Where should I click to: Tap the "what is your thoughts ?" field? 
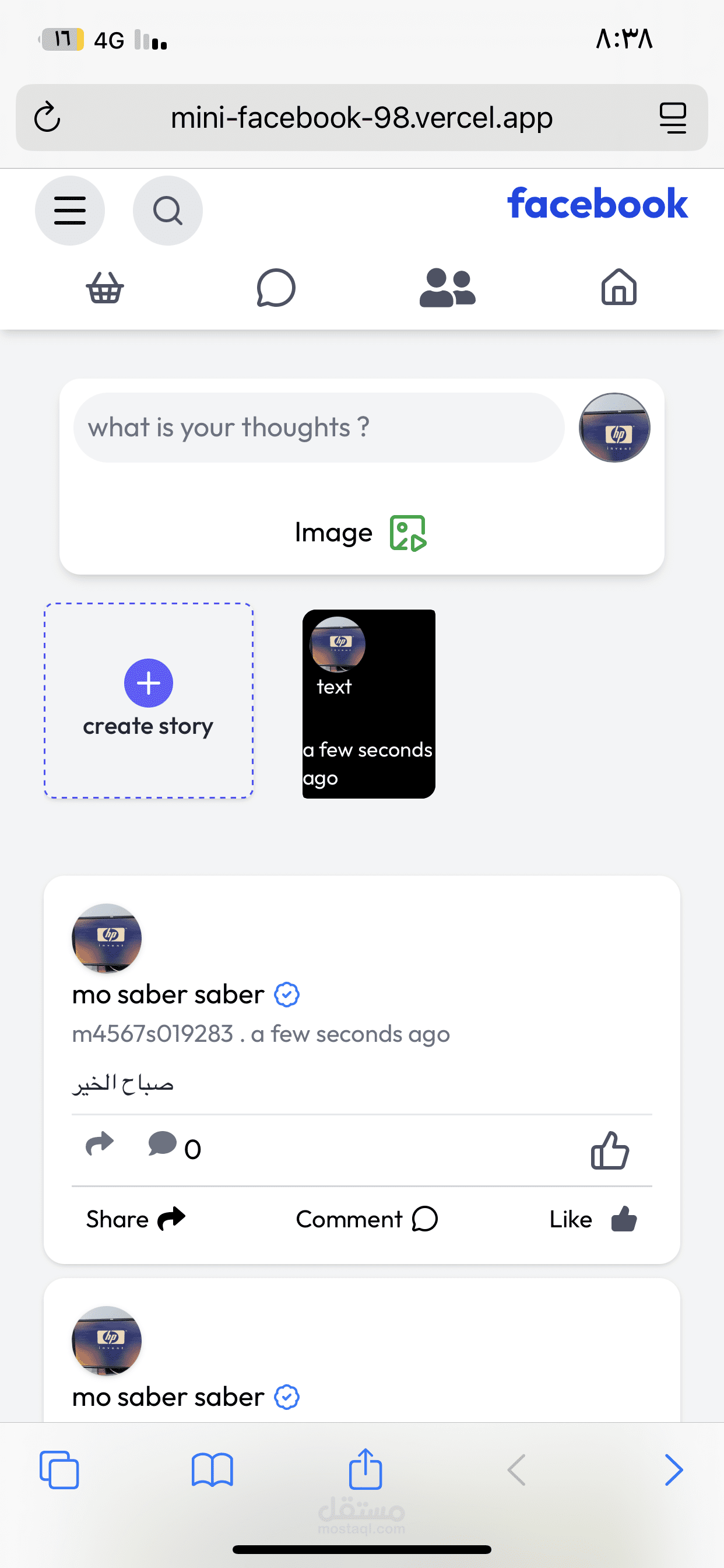pyautogui.click(x=319, y=428)
